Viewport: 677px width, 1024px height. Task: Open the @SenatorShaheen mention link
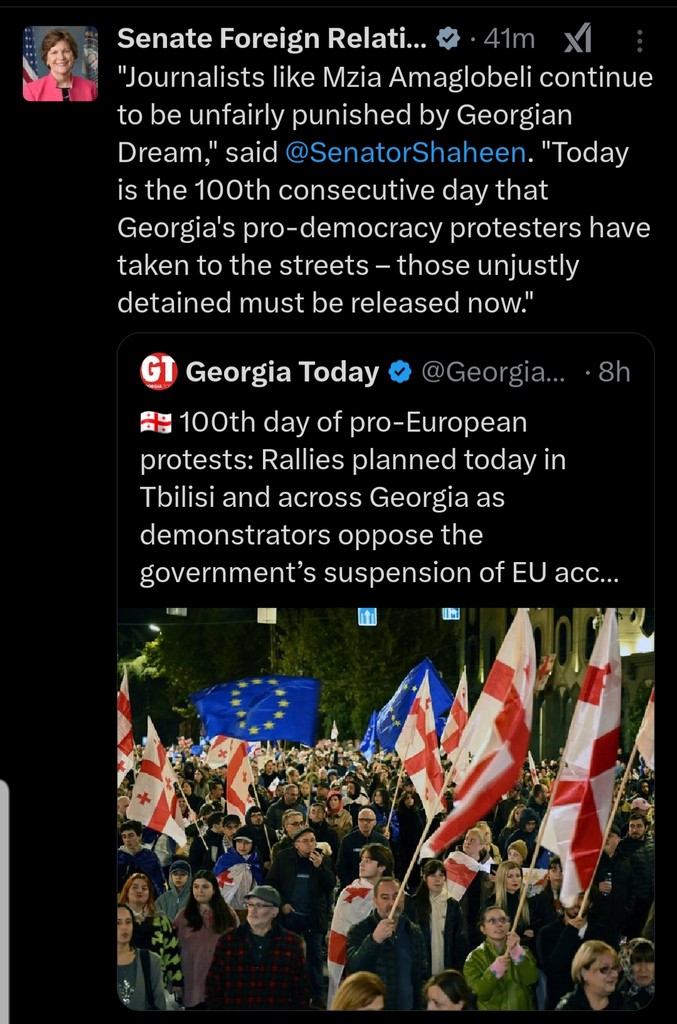click(406, 153)
